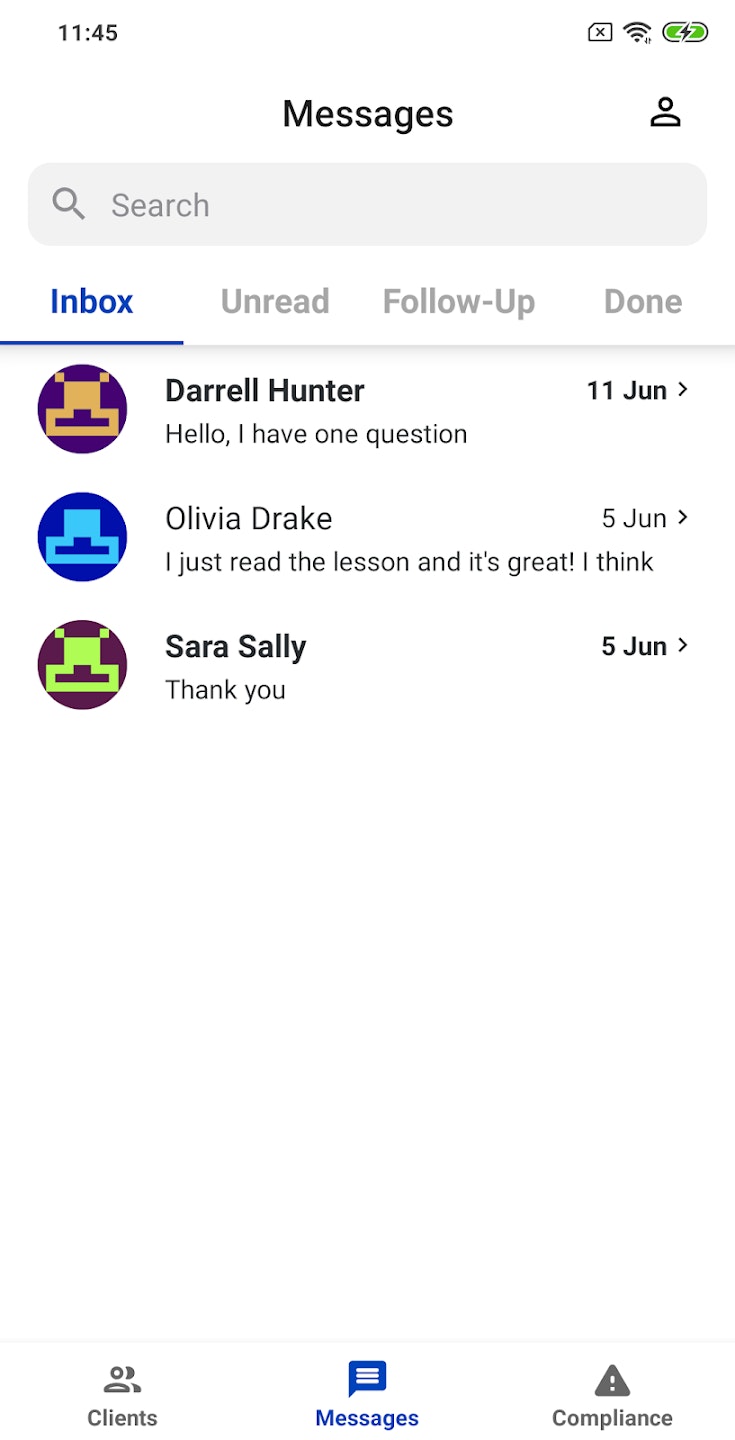Image resolution: width=735 pixels, height=1440 pixels.
Task: Open the conversation with Darrell Hunter
Action: coord(367,410)
